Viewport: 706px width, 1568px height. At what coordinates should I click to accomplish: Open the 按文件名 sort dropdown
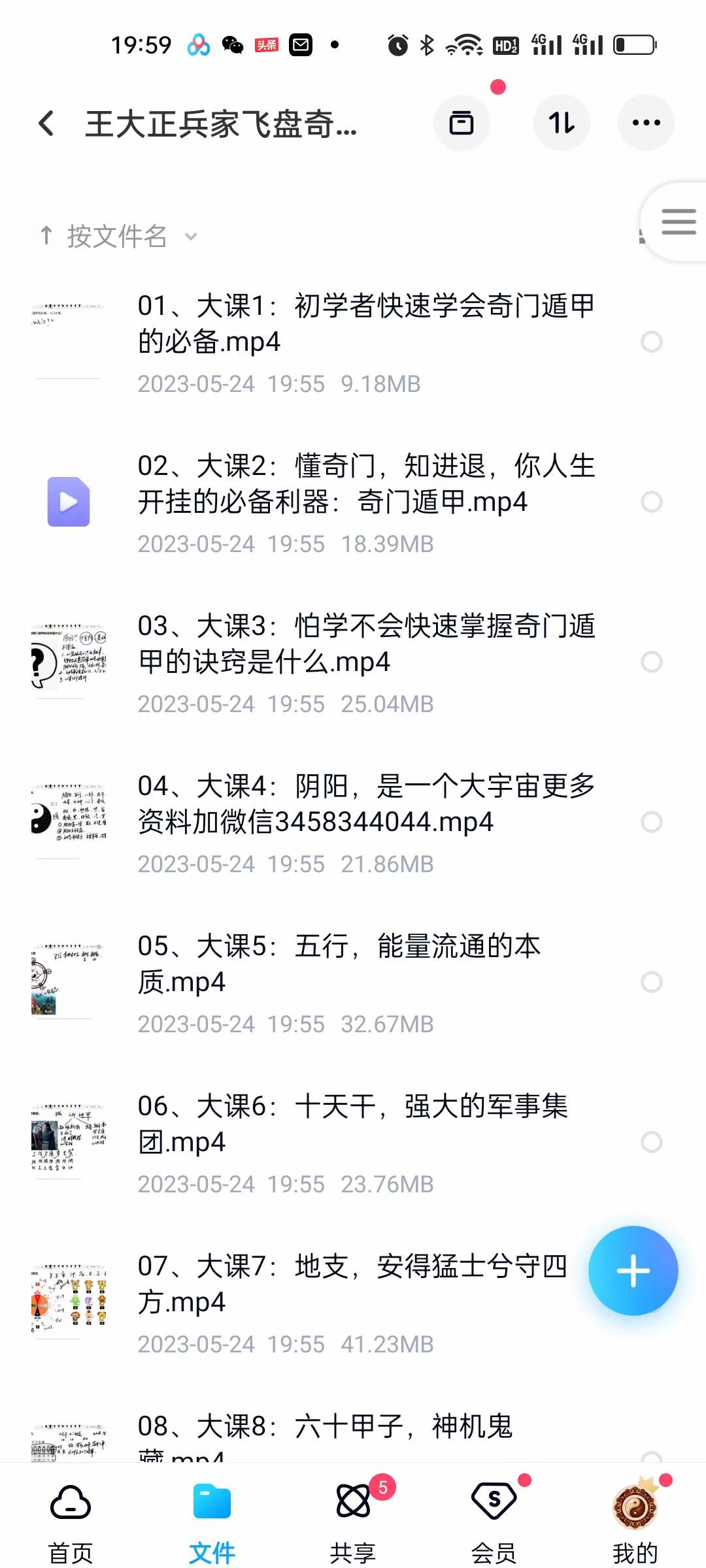click(118, 235)
